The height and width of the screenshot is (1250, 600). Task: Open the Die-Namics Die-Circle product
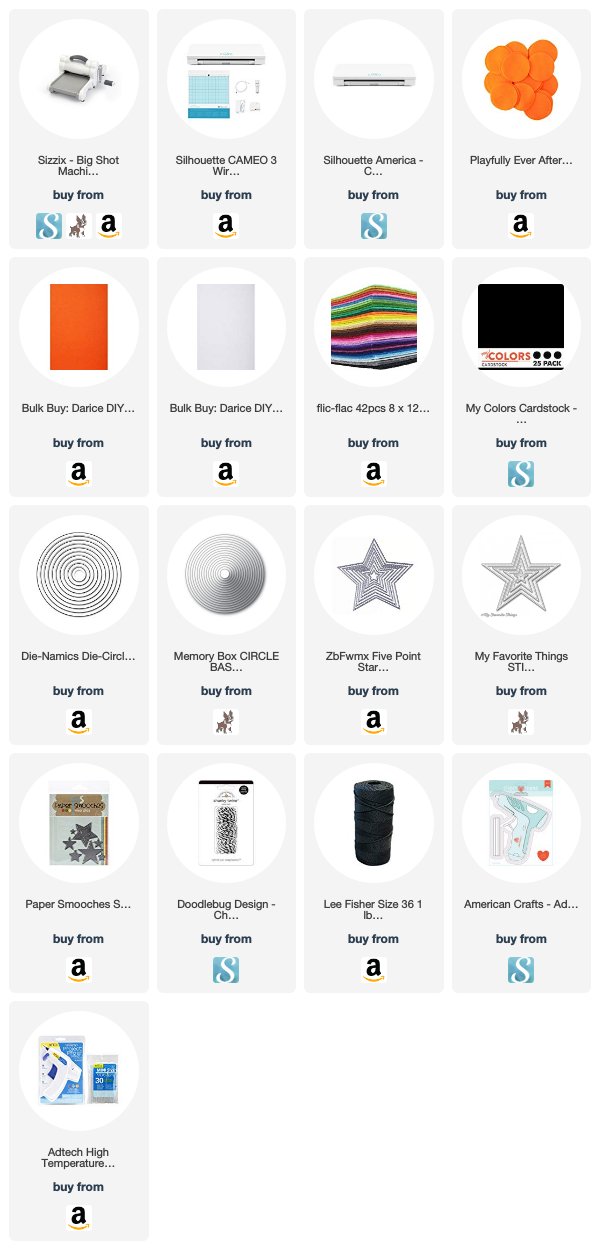(78, 574)
